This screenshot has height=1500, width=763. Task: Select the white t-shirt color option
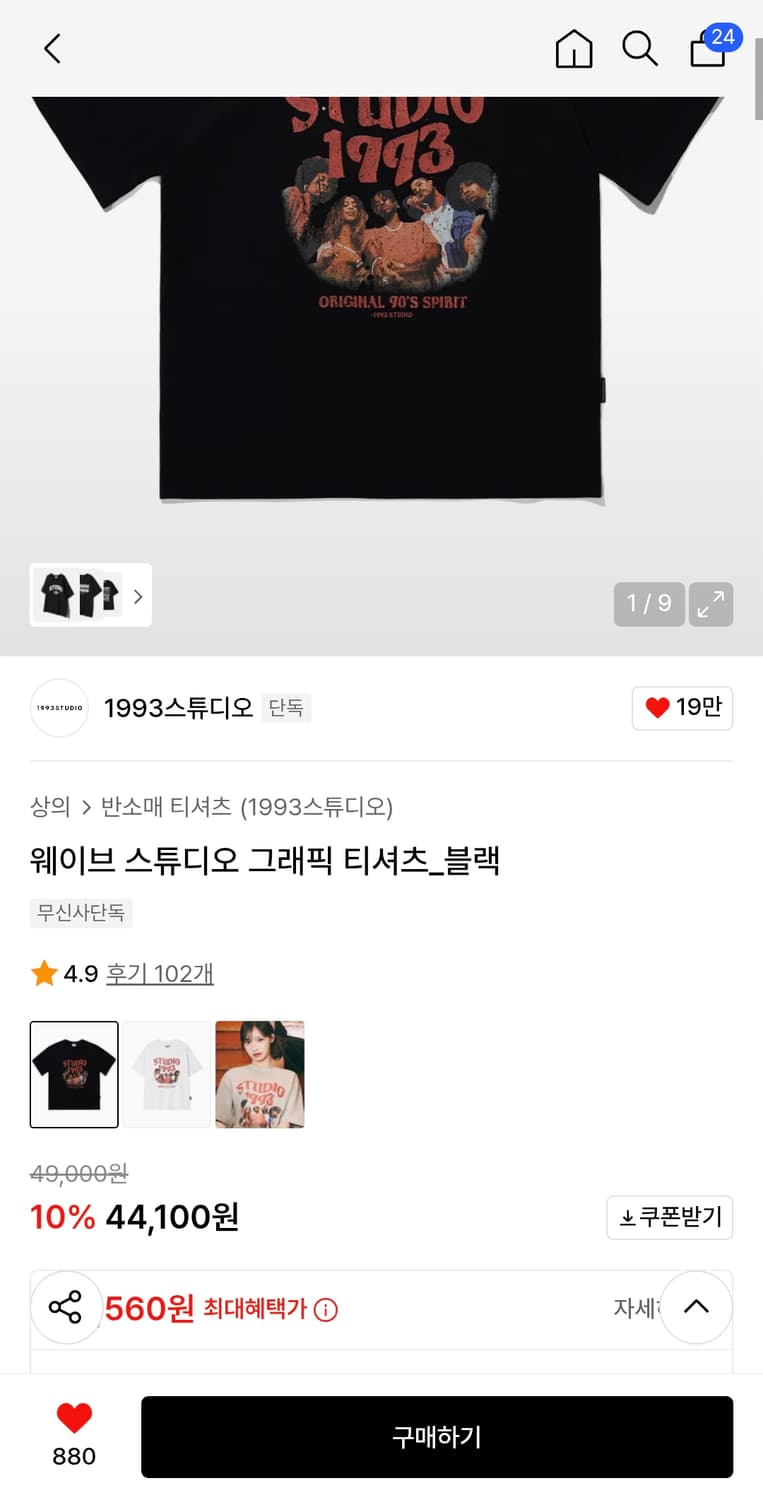(x=166, y=1074)
